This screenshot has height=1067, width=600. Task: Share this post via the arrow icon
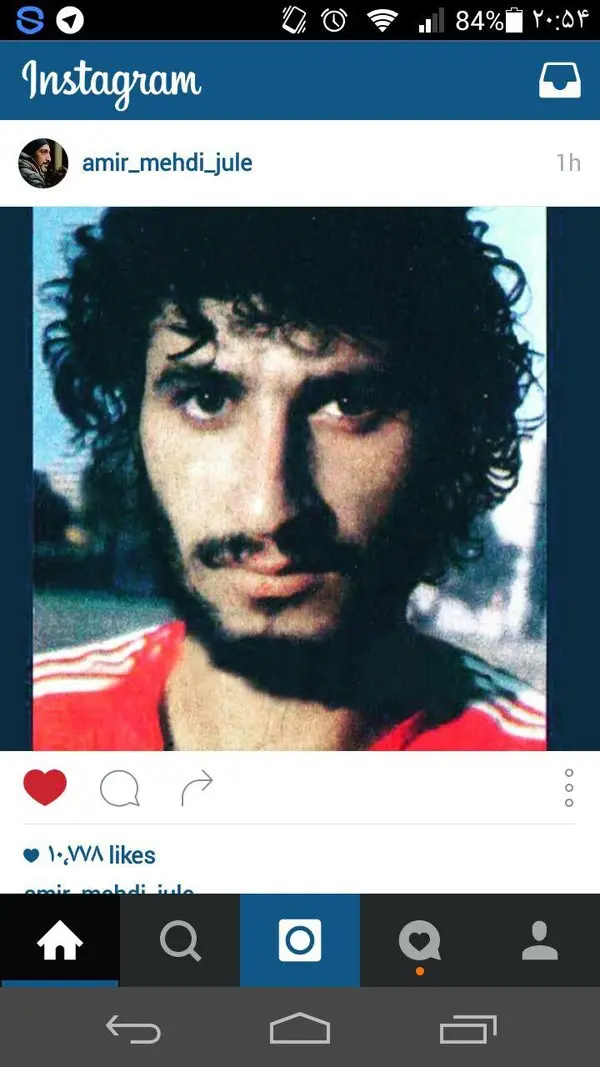[197, 789]
